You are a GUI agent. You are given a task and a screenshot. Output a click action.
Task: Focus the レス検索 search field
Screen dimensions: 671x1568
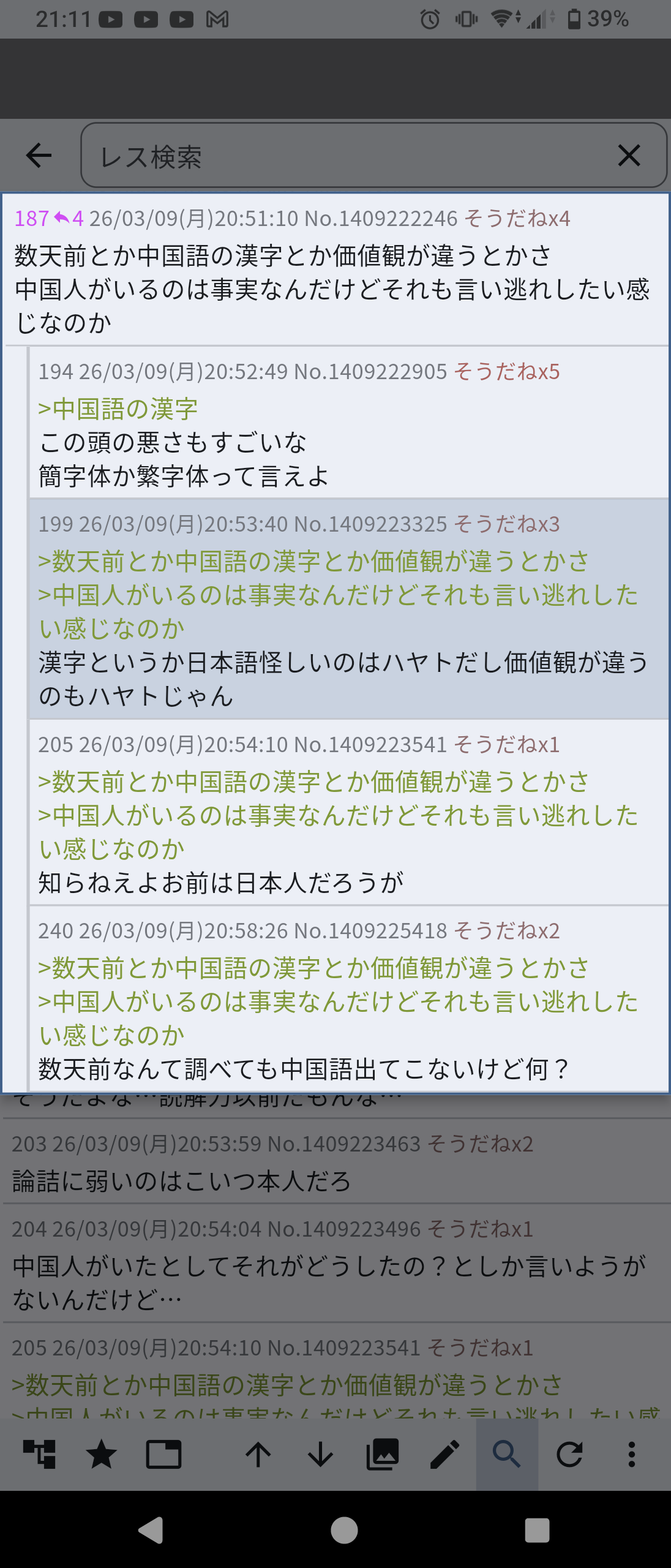[x=349, y=156]
